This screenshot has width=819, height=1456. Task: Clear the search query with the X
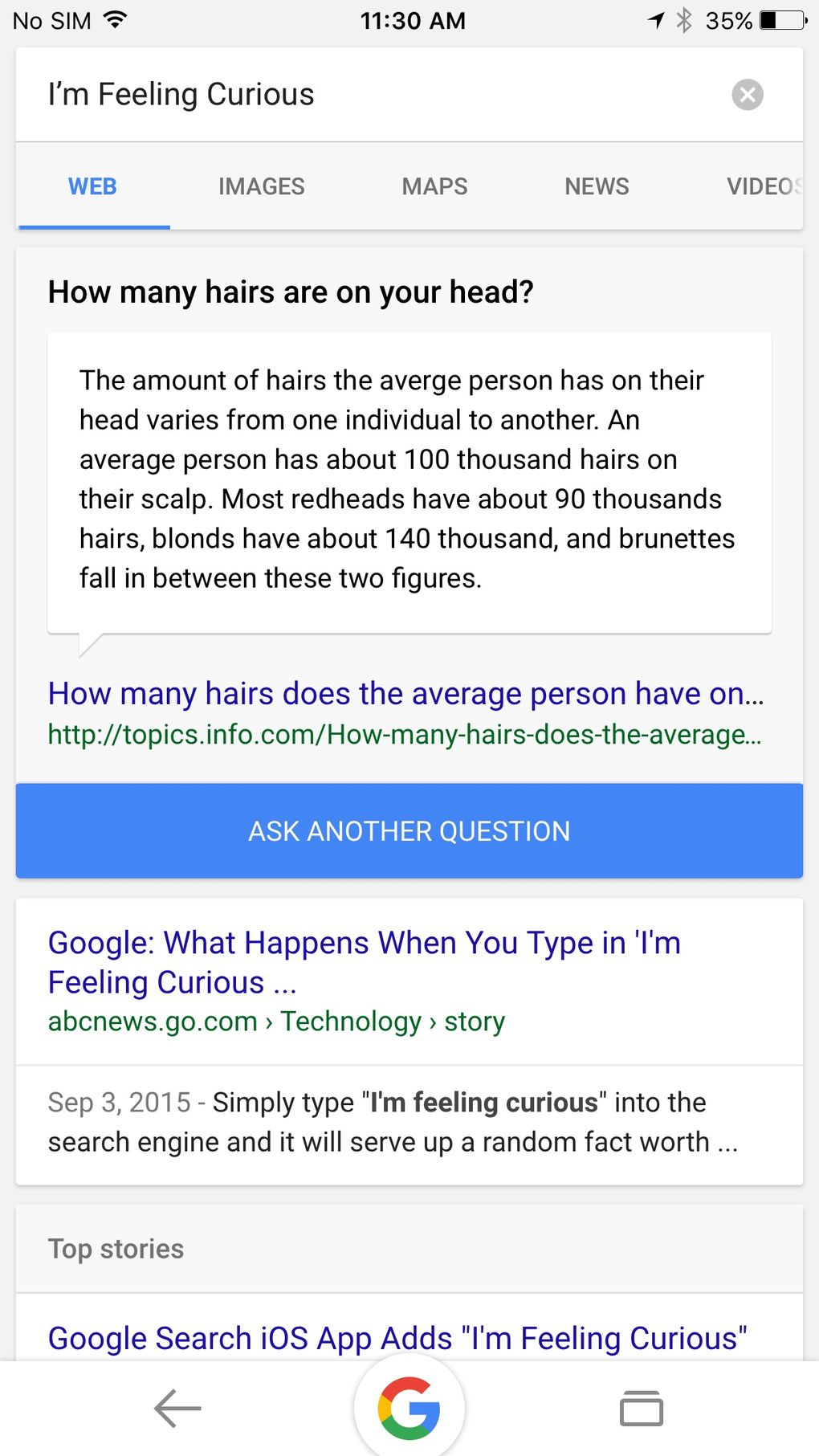pyautogui.click(x=747, y=95)
